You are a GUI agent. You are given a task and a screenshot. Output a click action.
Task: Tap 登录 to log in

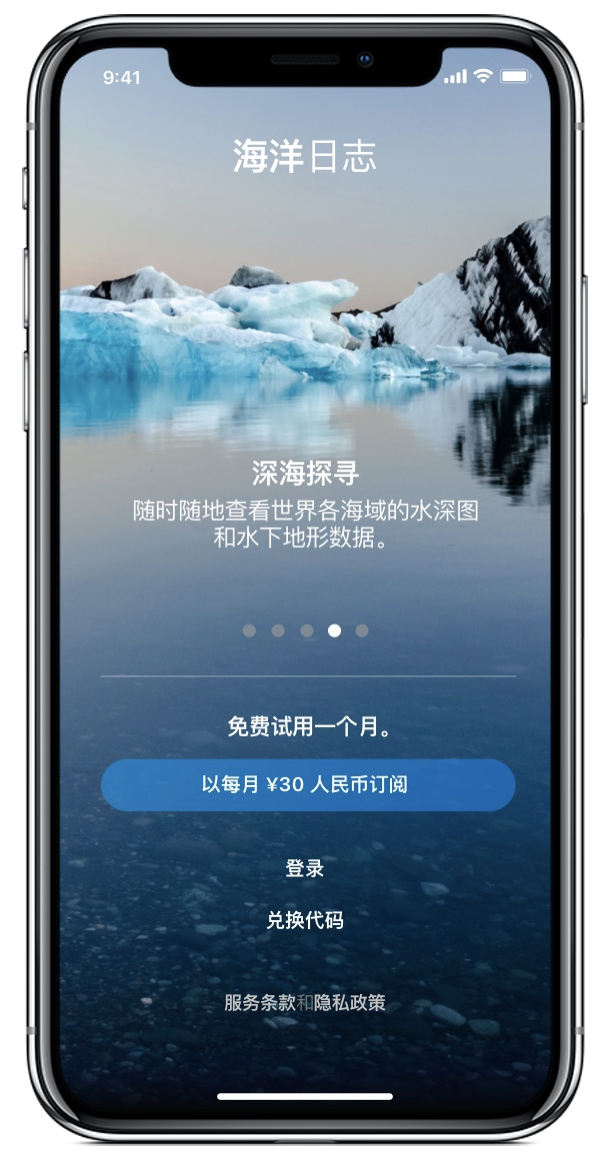[x=304, y=869]
